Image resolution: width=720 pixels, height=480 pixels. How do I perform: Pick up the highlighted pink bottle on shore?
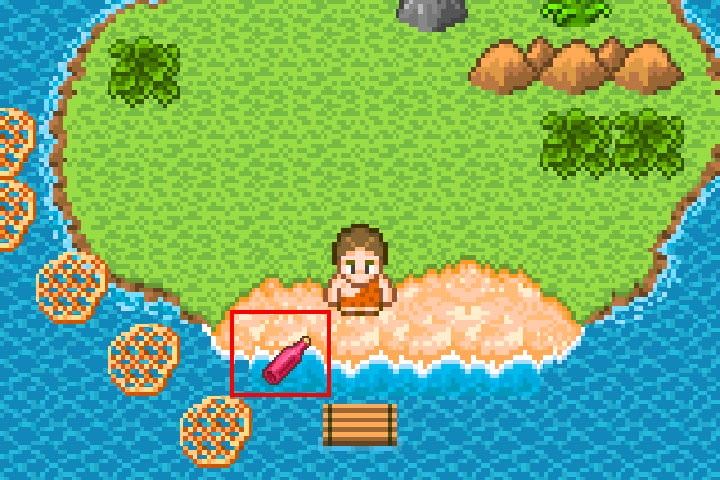285,360
